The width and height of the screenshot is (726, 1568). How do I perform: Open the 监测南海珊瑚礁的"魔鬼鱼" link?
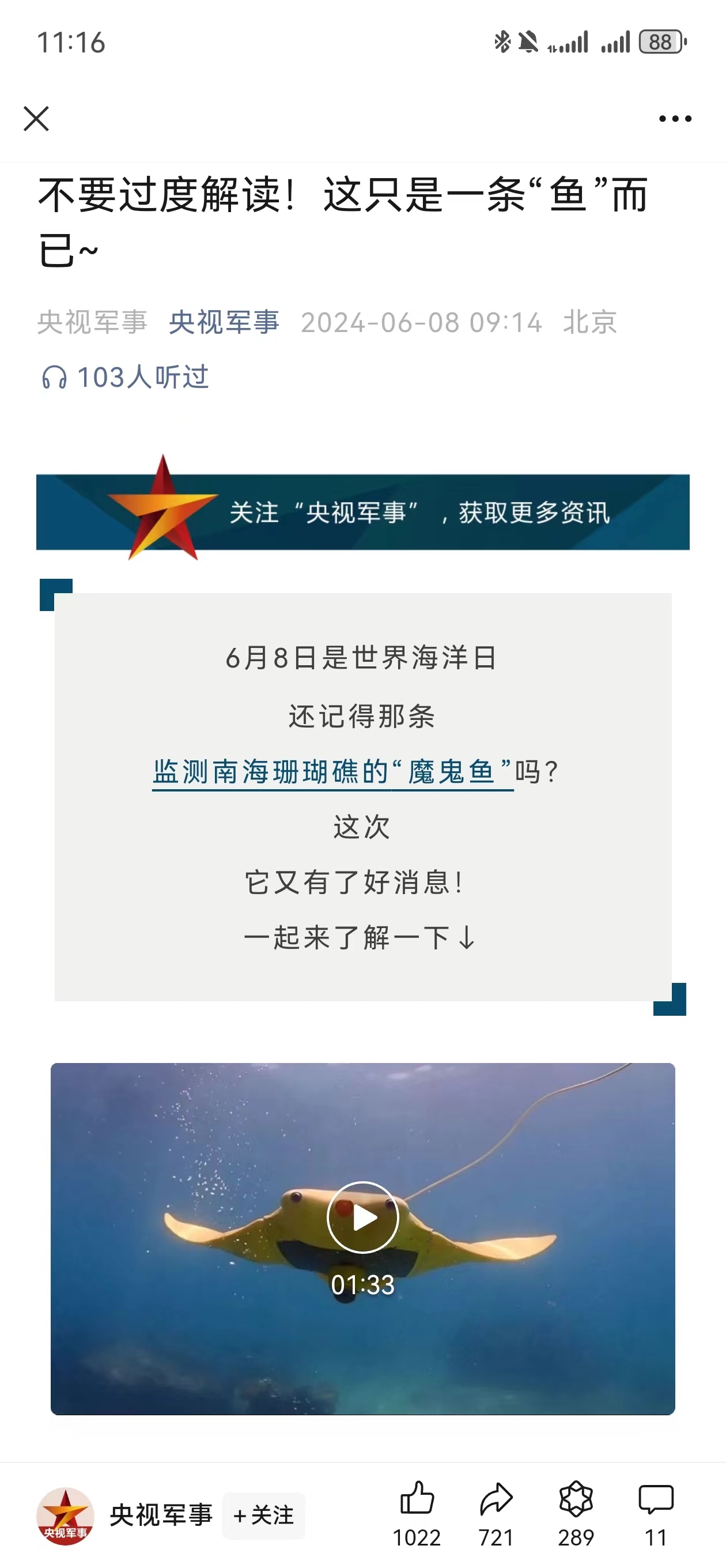332,772
